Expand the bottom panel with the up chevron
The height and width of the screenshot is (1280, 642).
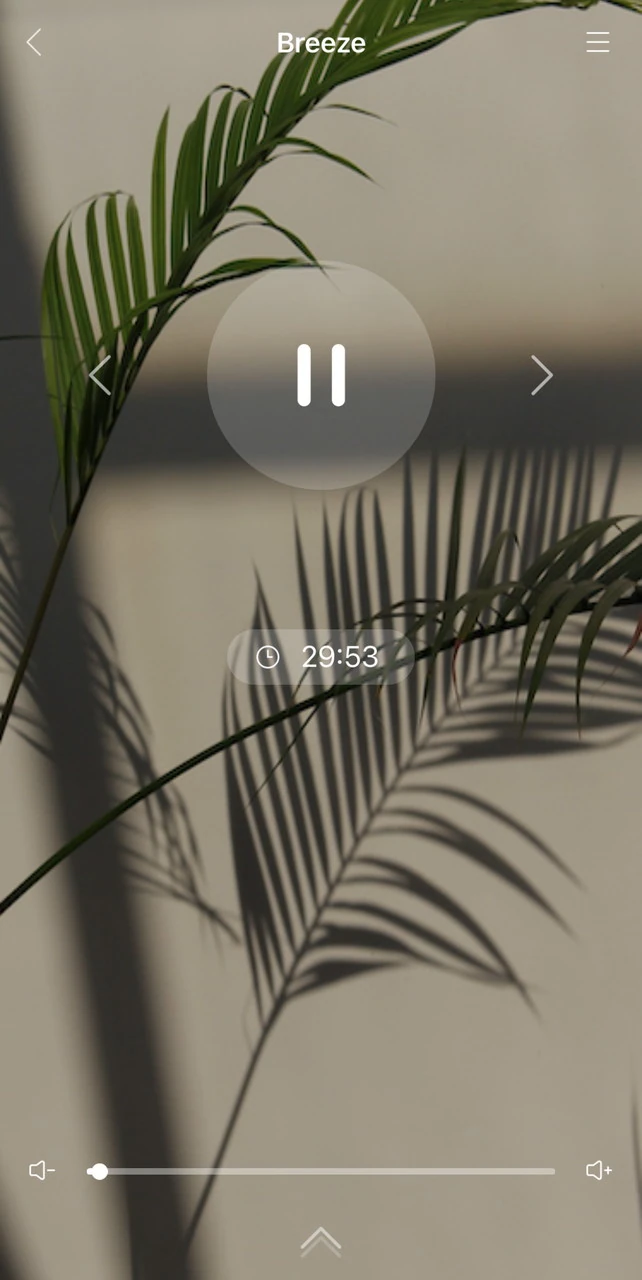pos(321,1241)
